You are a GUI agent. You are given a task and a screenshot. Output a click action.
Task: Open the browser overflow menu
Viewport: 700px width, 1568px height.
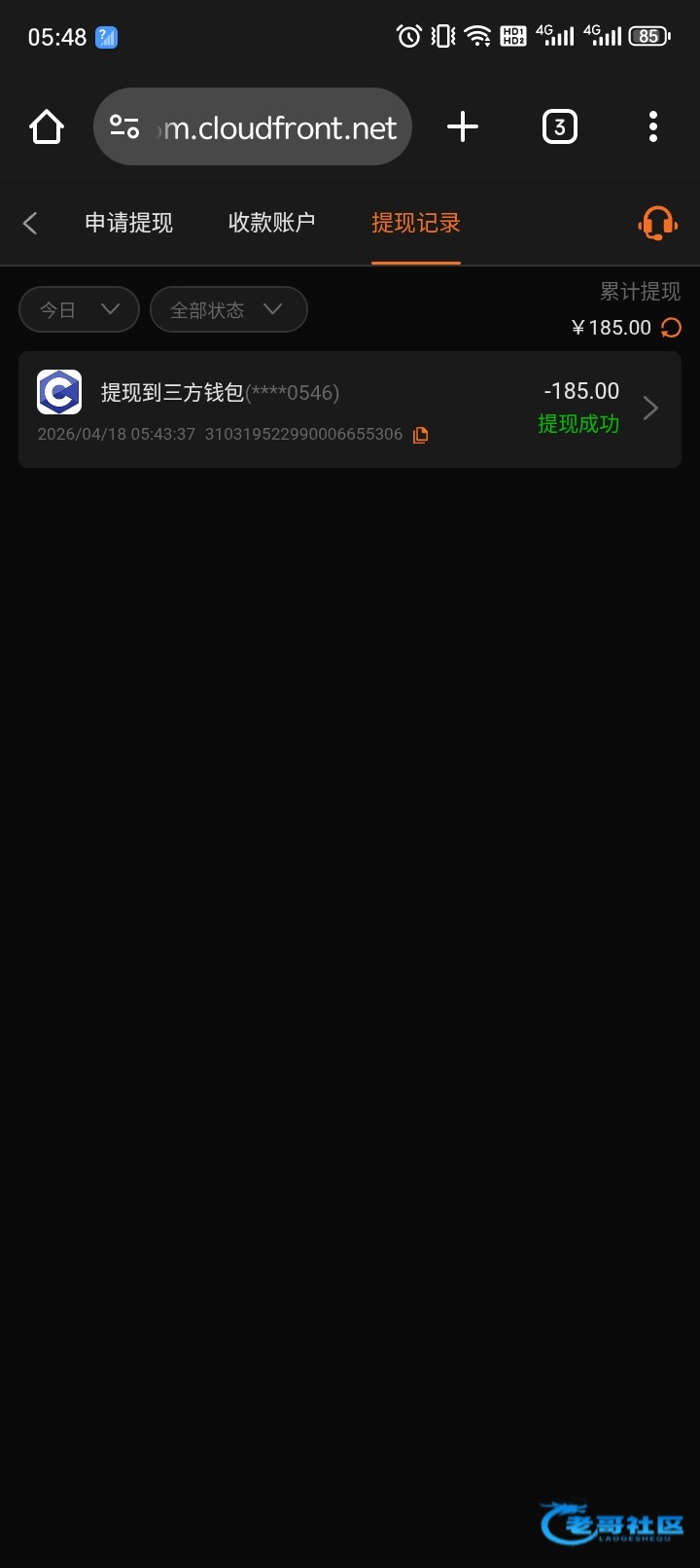click(x=652, y=127)
